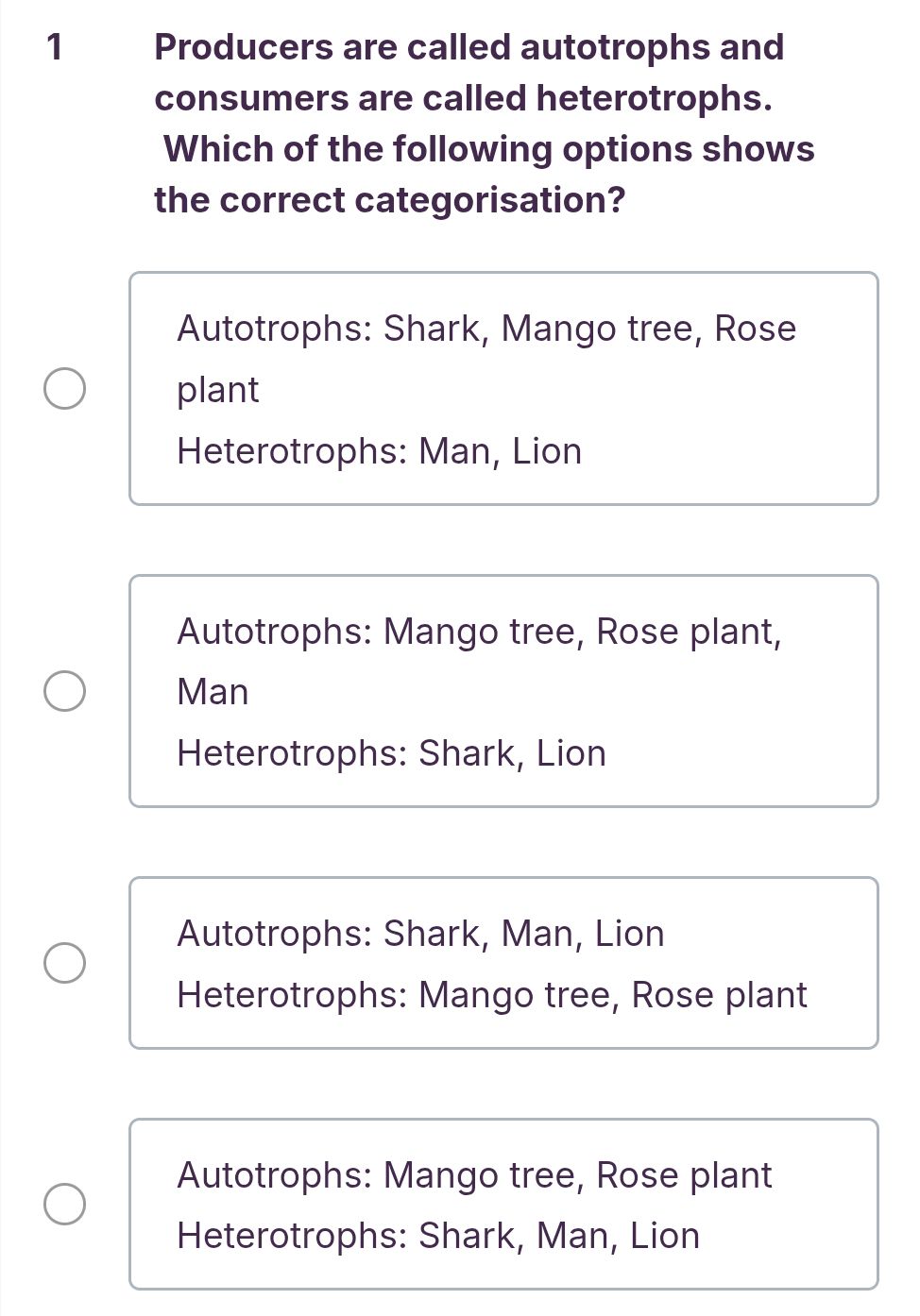Click 'Heterotrophs: Shark, Man, Lion' in the last option

pos(437,1235)
